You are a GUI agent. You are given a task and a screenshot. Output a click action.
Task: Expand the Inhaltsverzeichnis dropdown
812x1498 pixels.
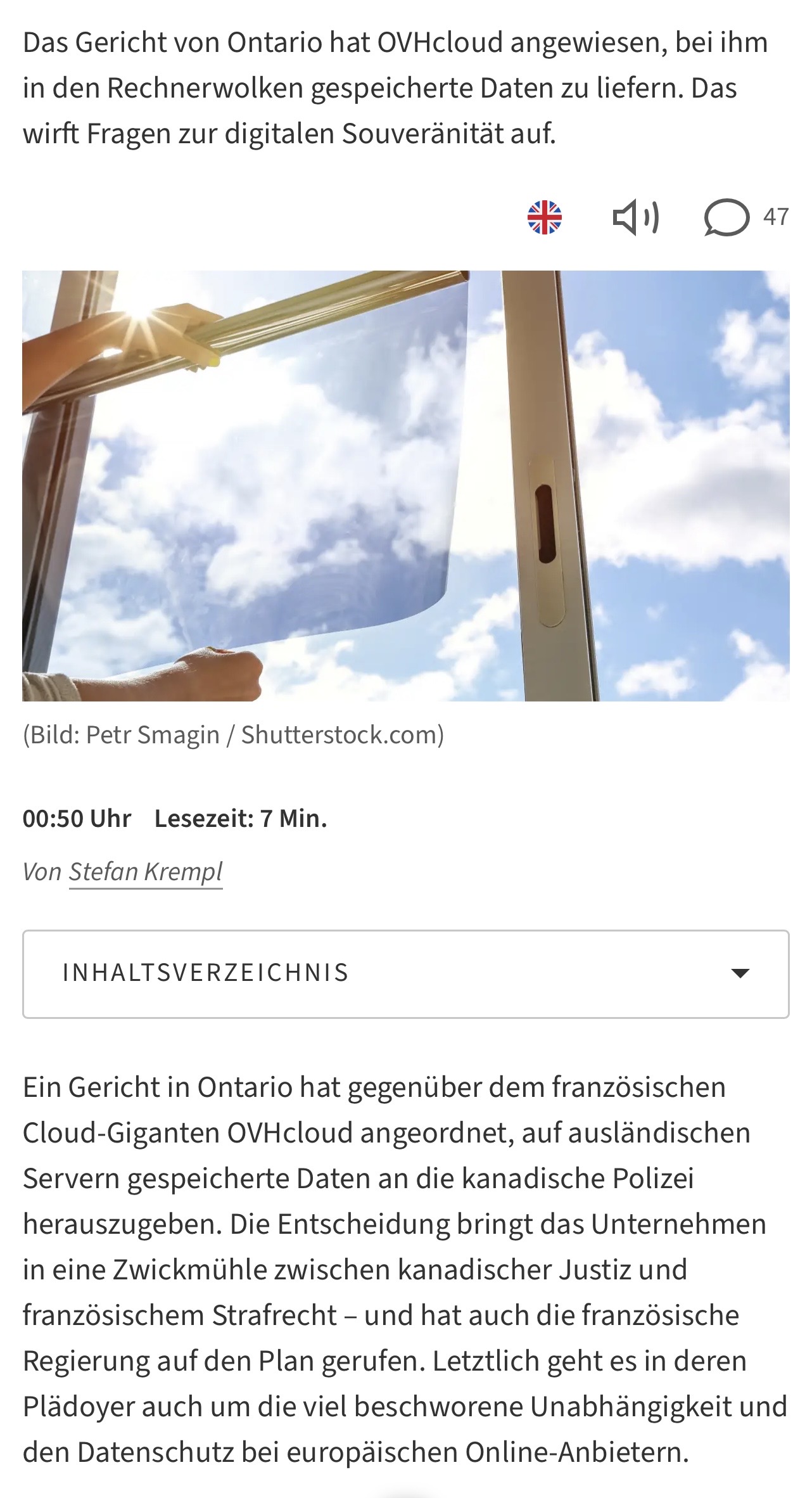click(405, 973)
